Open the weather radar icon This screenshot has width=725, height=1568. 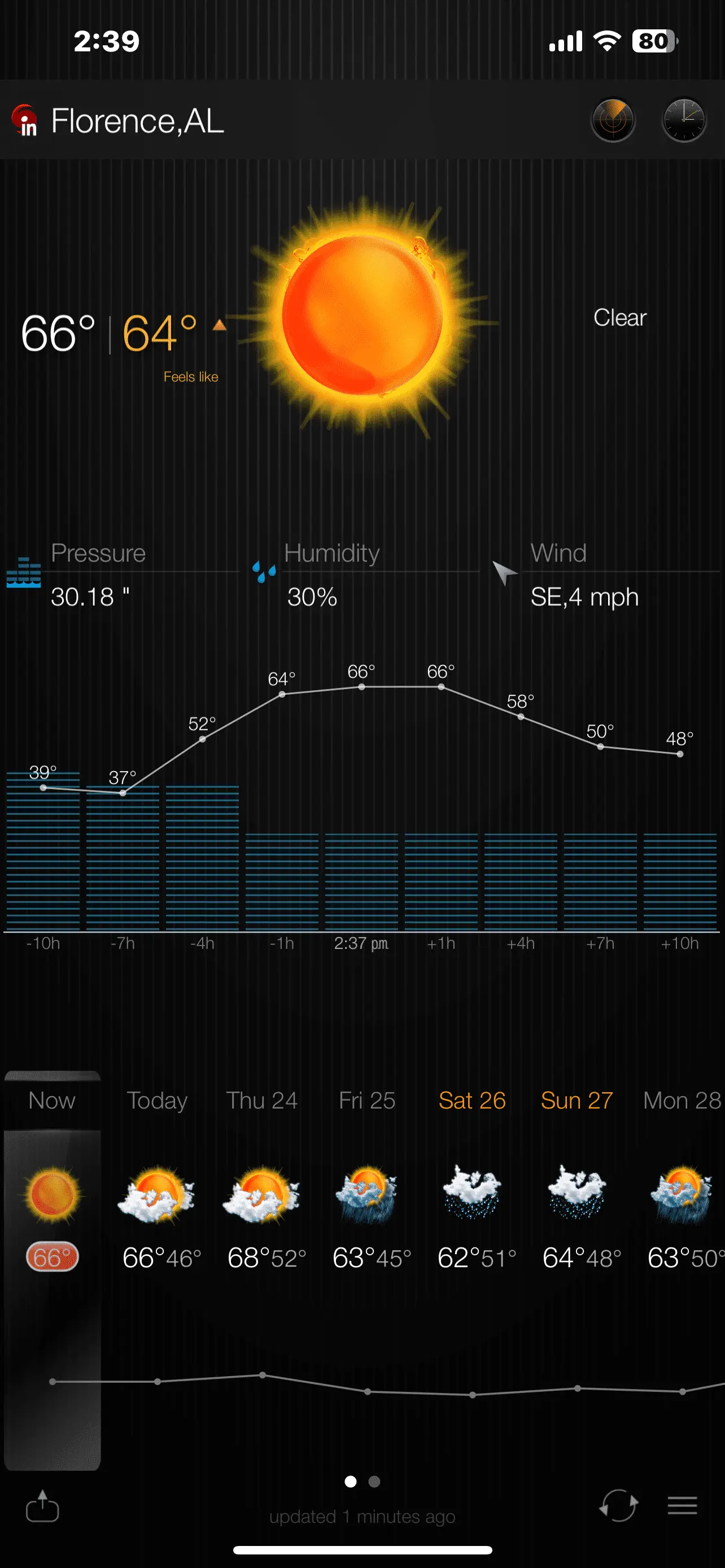[x=613, y=120]
